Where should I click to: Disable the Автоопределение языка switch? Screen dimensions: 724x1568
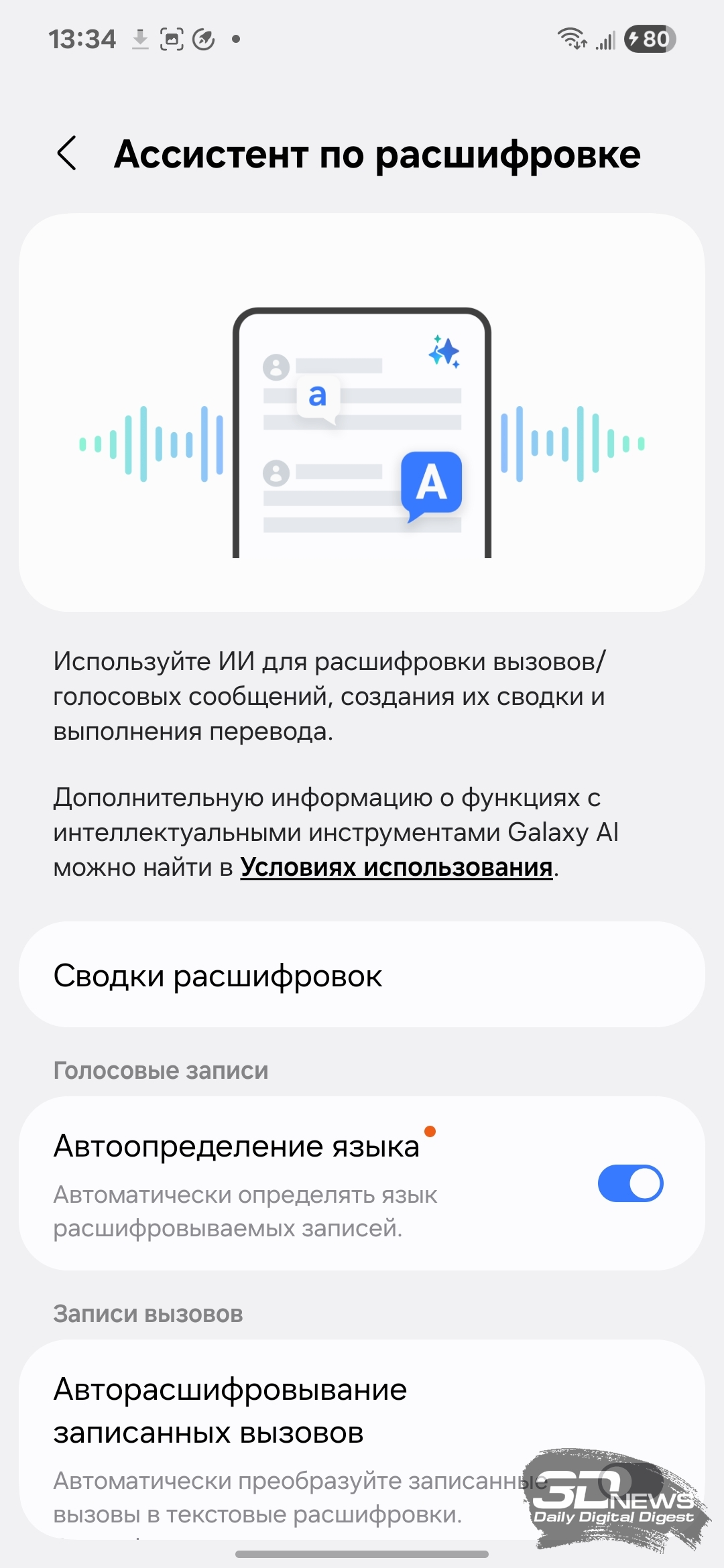tap(630, 1183)
